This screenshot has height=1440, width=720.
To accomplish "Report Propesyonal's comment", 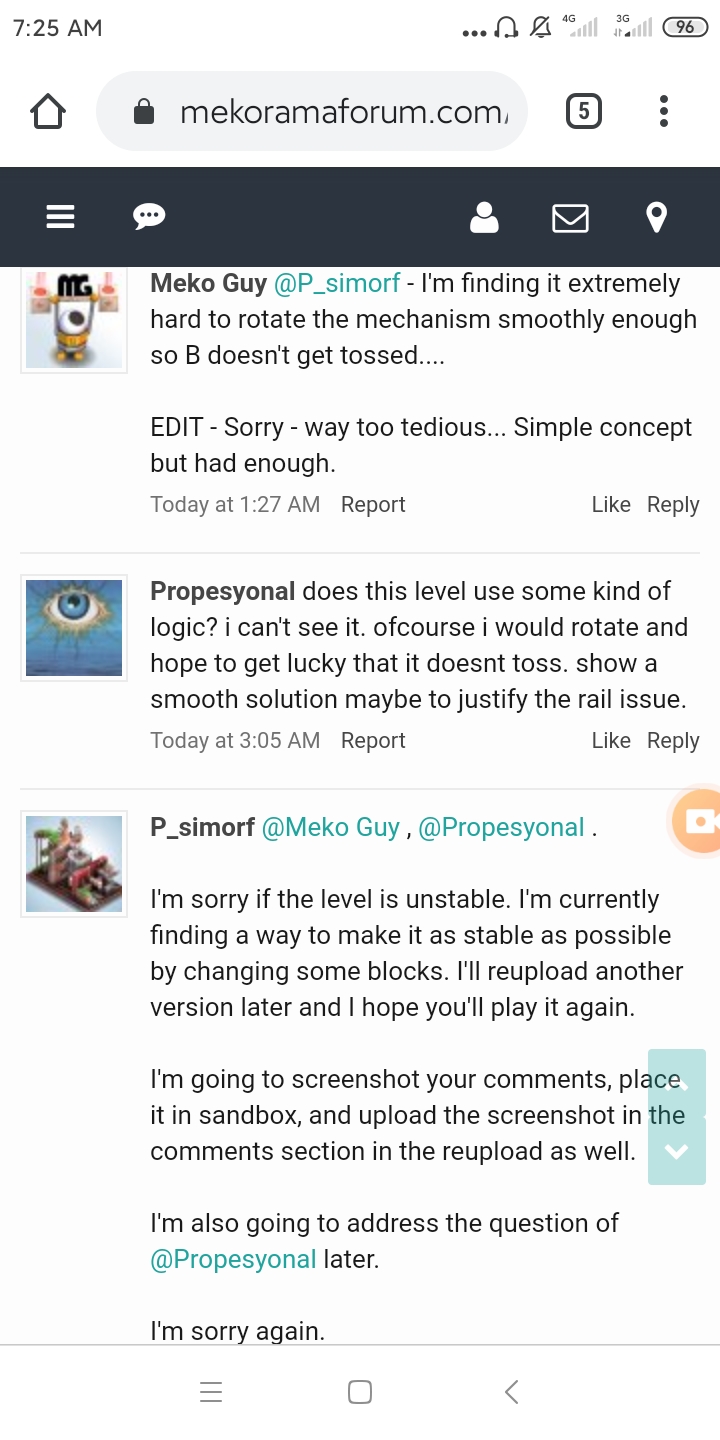I will [x=373, y=741].
